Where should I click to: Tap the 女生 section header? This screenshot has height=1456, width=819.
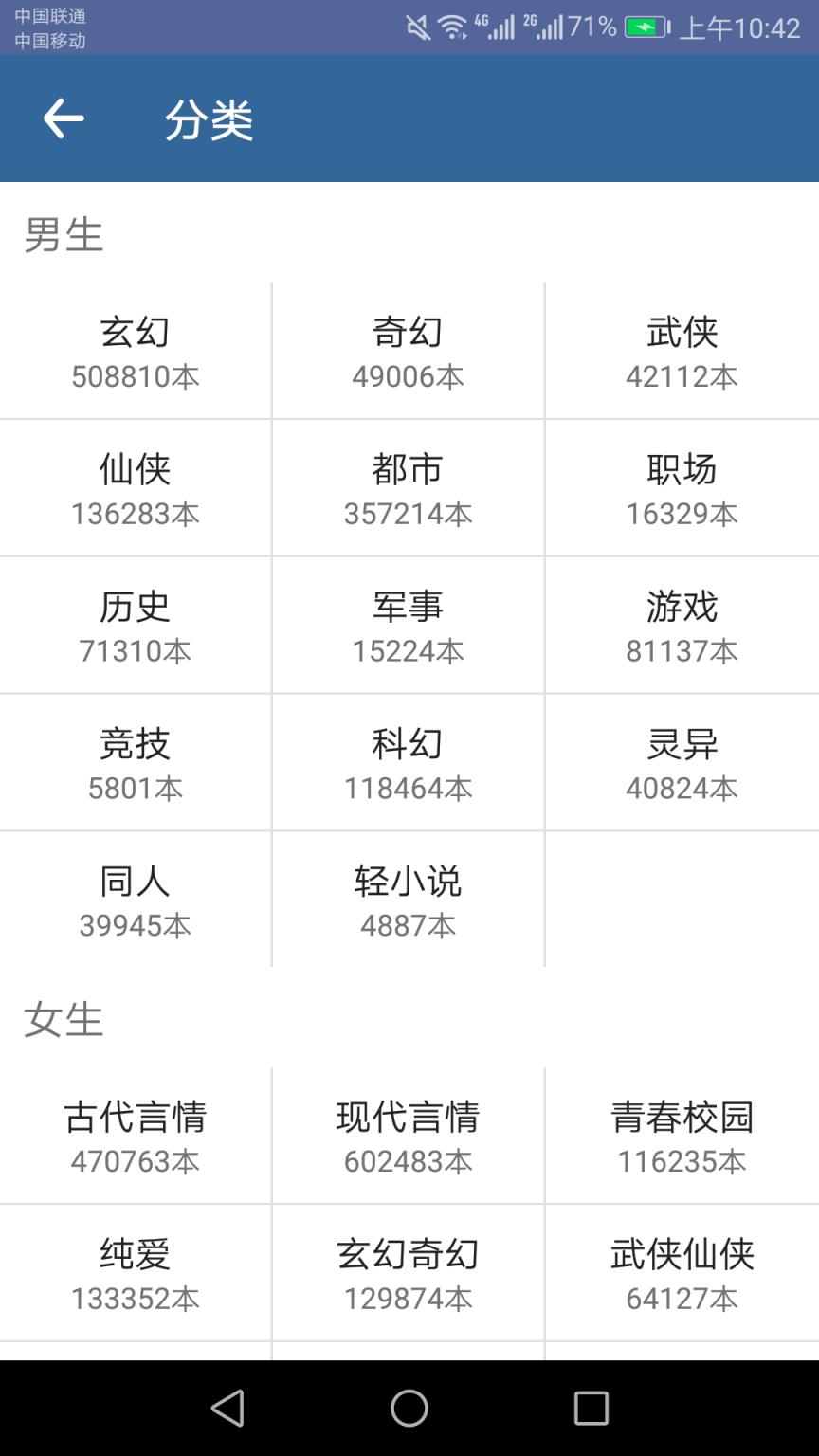click(x=63, y=1019)
